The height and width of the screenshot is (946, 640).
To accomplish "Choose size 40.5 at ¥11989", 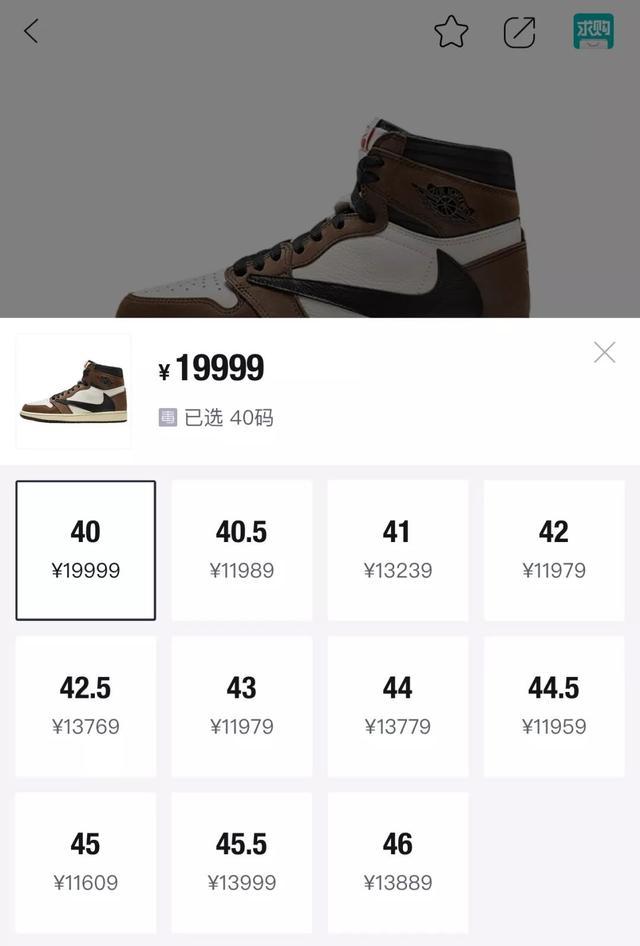I will tap(241, 550).
